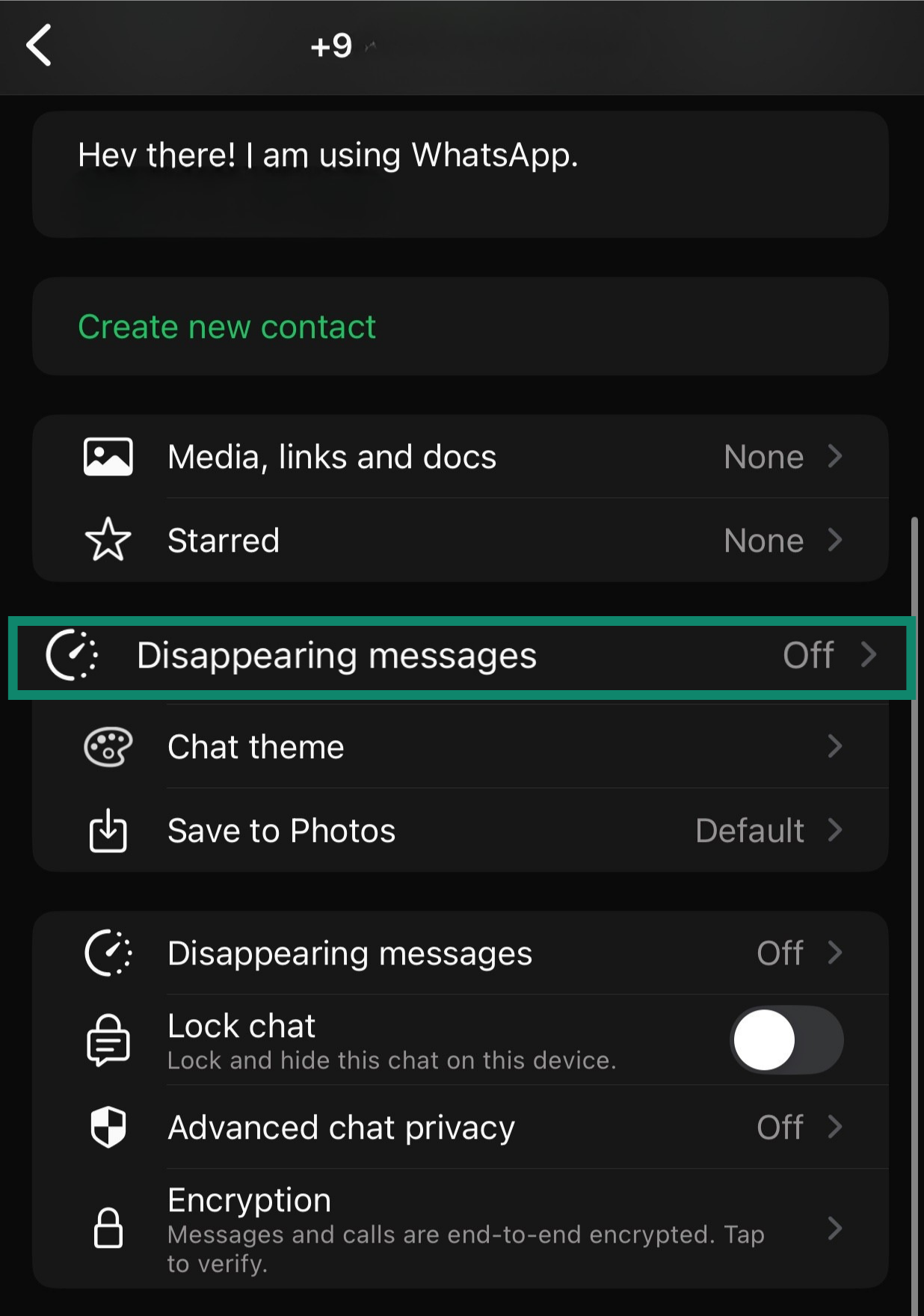
Task: Tap the phone number in the header
Action: [x=331, y=46]
